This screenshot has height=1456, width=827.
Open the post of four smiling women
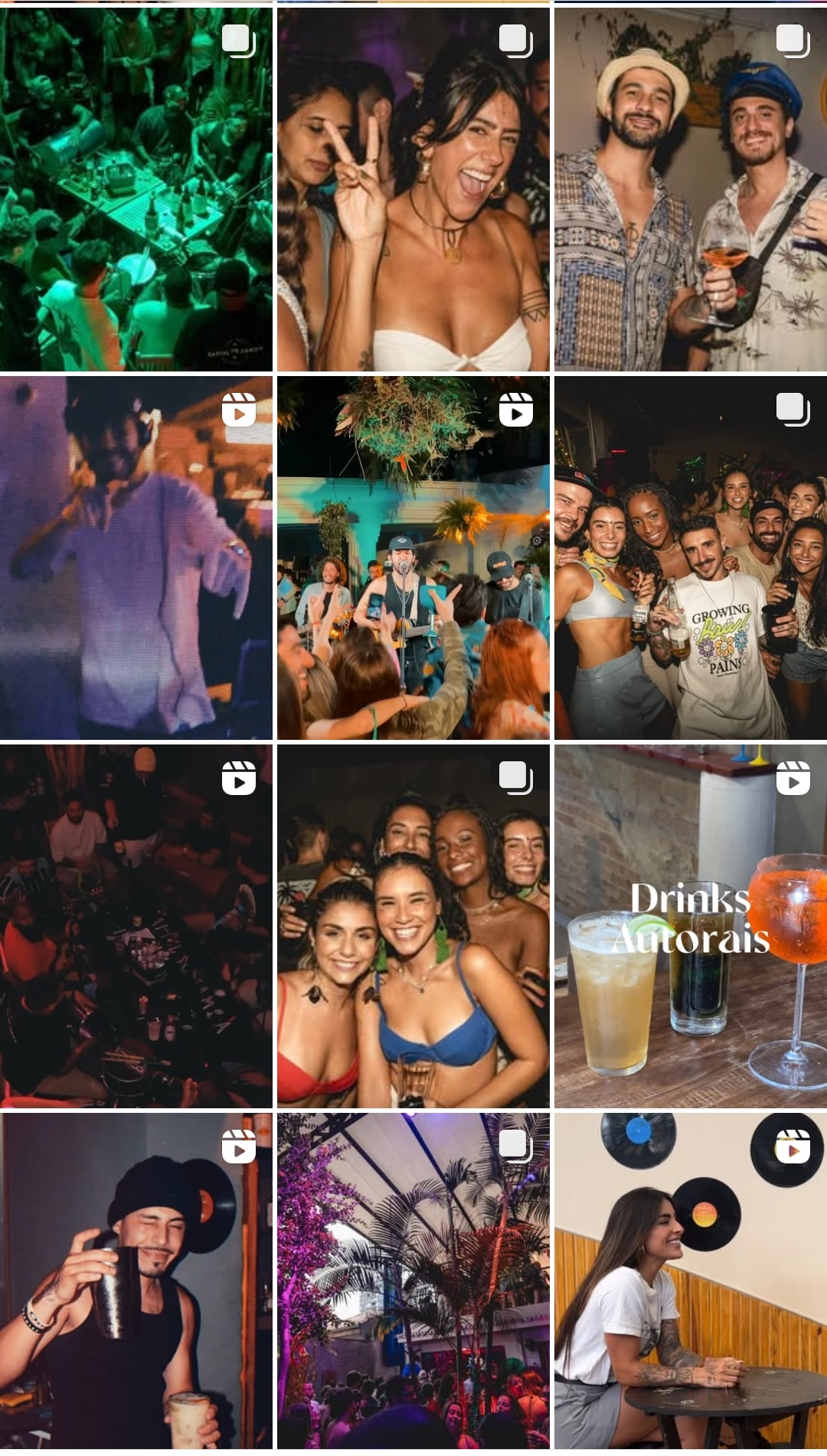pyautogui.click(x=413, y=926)
